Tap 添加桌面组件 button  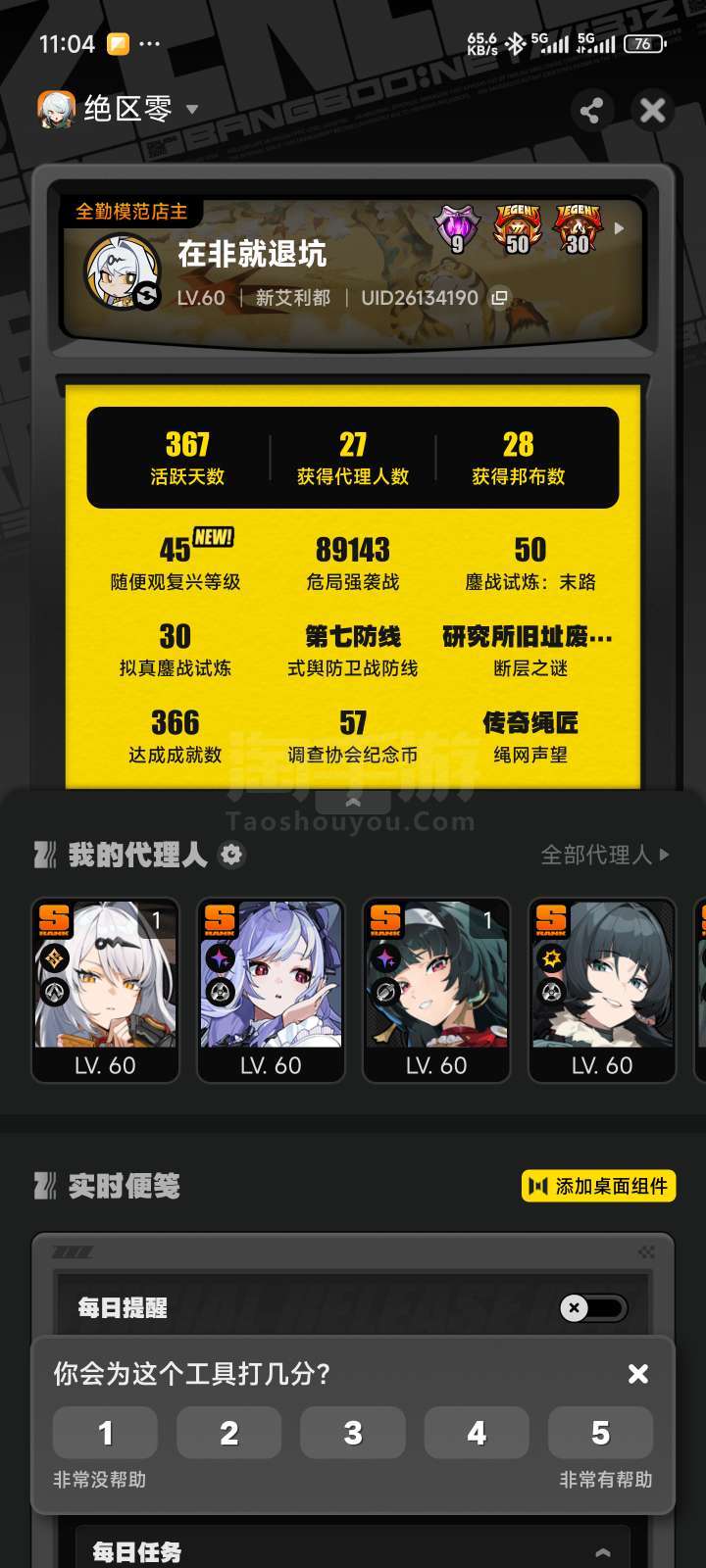click(x=599, y=1186)
